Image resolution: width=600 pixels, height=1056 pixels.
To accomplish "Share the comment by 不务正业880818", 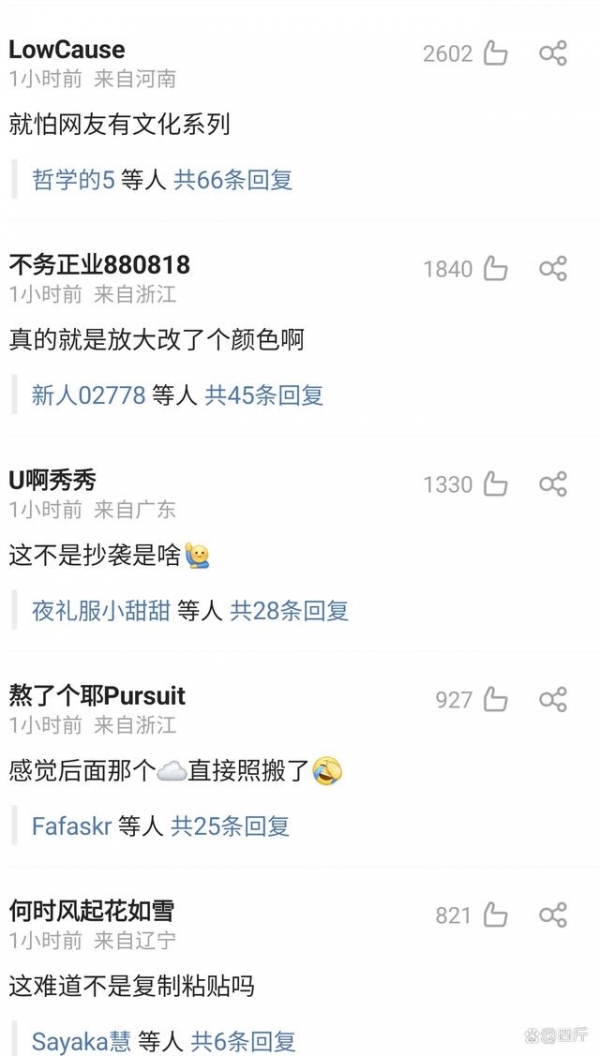I will click(553, 268).
